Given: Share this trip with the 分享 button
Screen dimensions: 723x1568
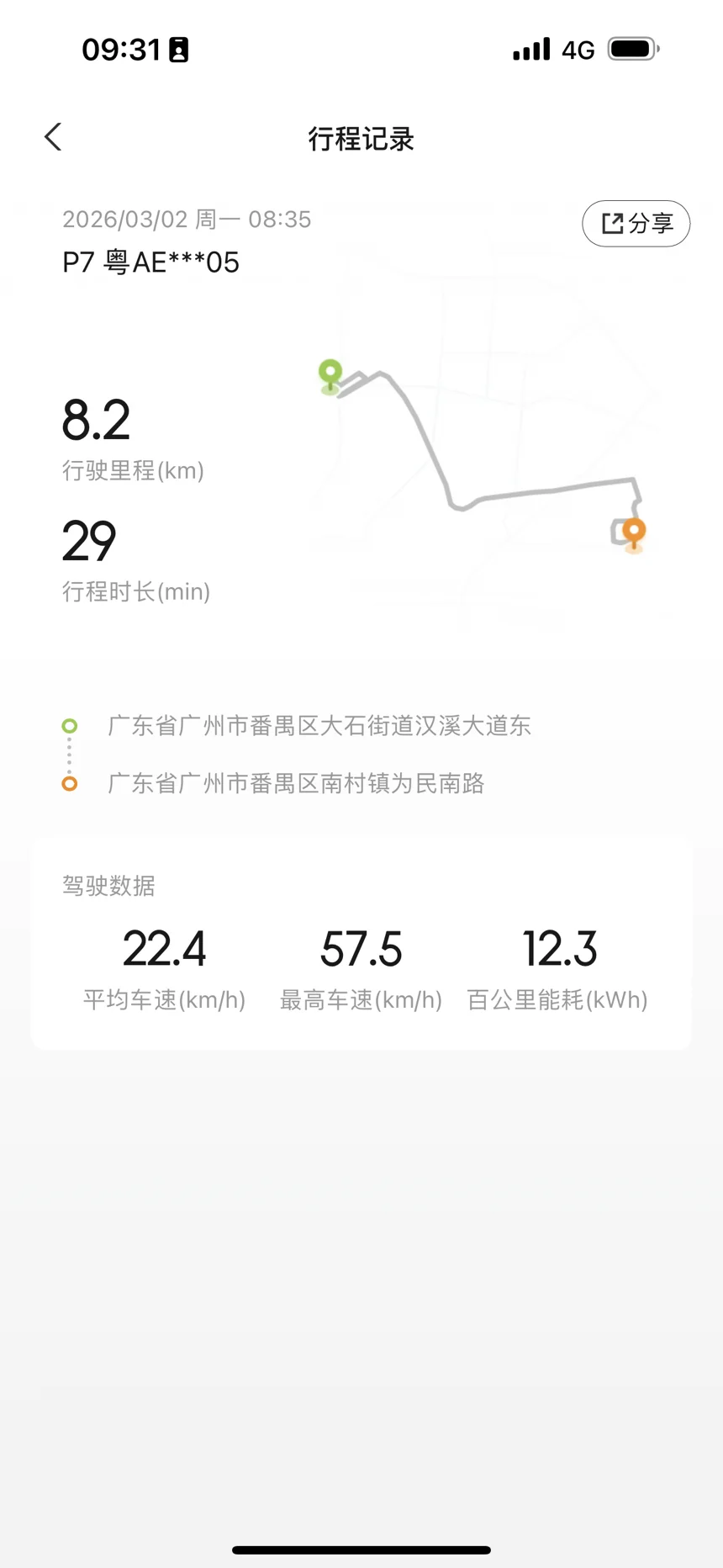Looking at the screenshot, I should (636, 224).
